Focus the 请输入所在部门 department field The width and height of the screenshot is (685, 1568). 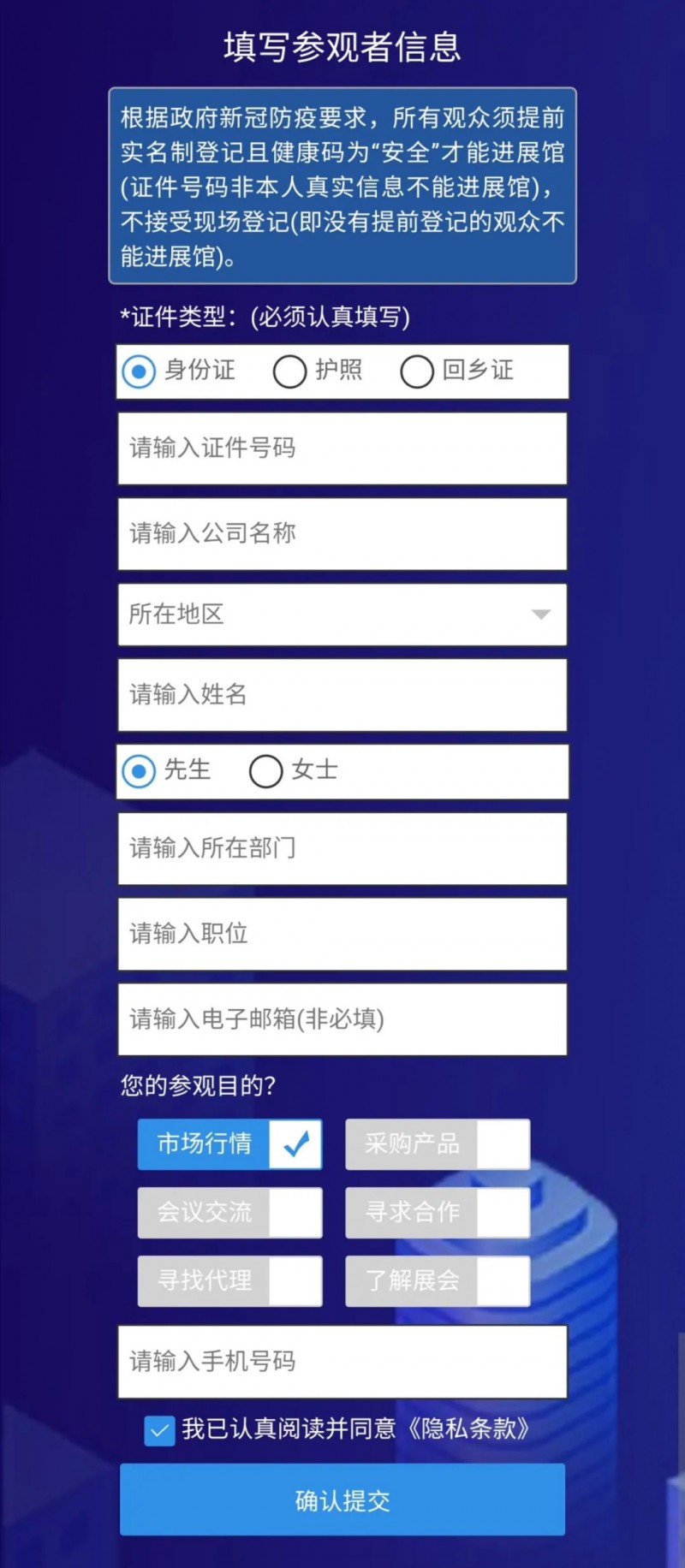(342, 848)
